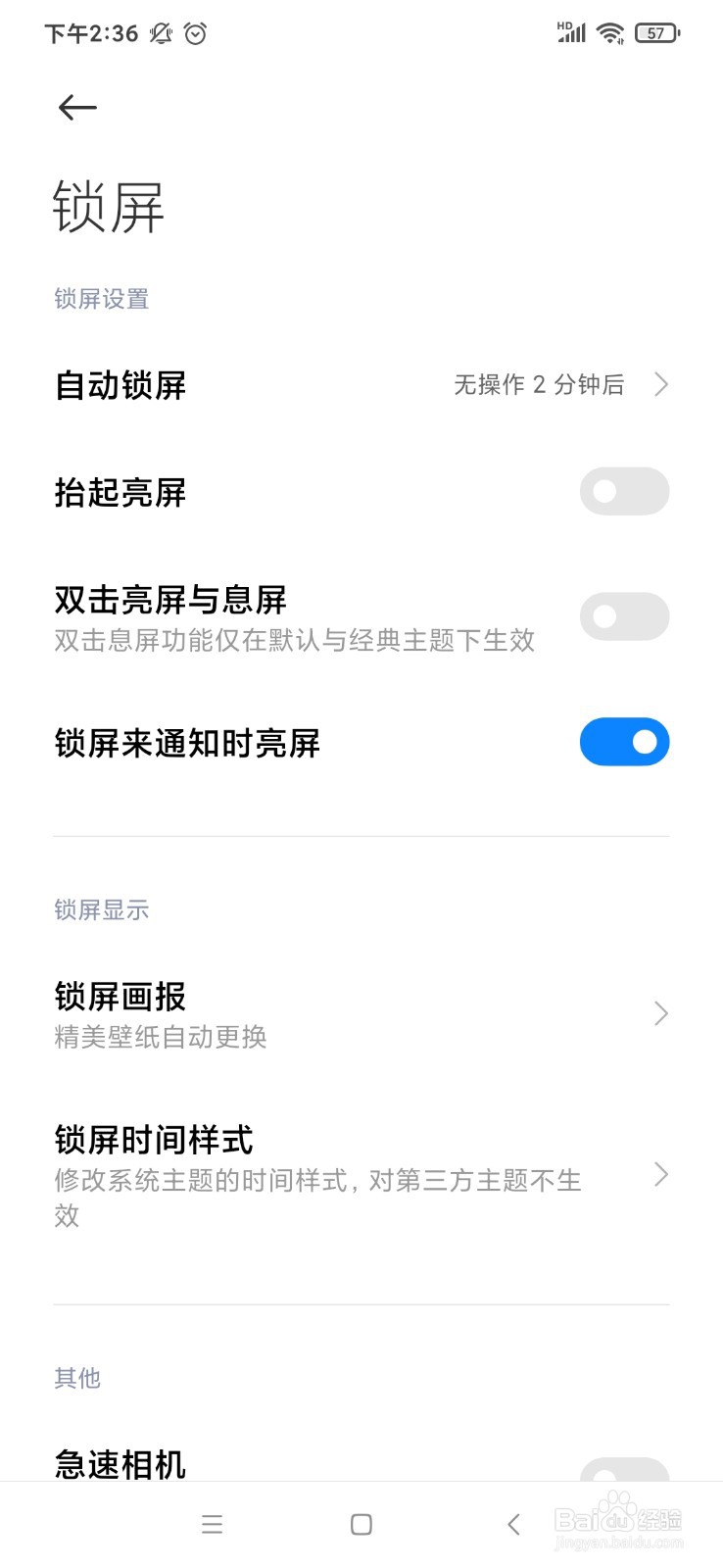Enable the 双击亮屏与息屏 switch

pyautogui.click(x=624, y=616)
